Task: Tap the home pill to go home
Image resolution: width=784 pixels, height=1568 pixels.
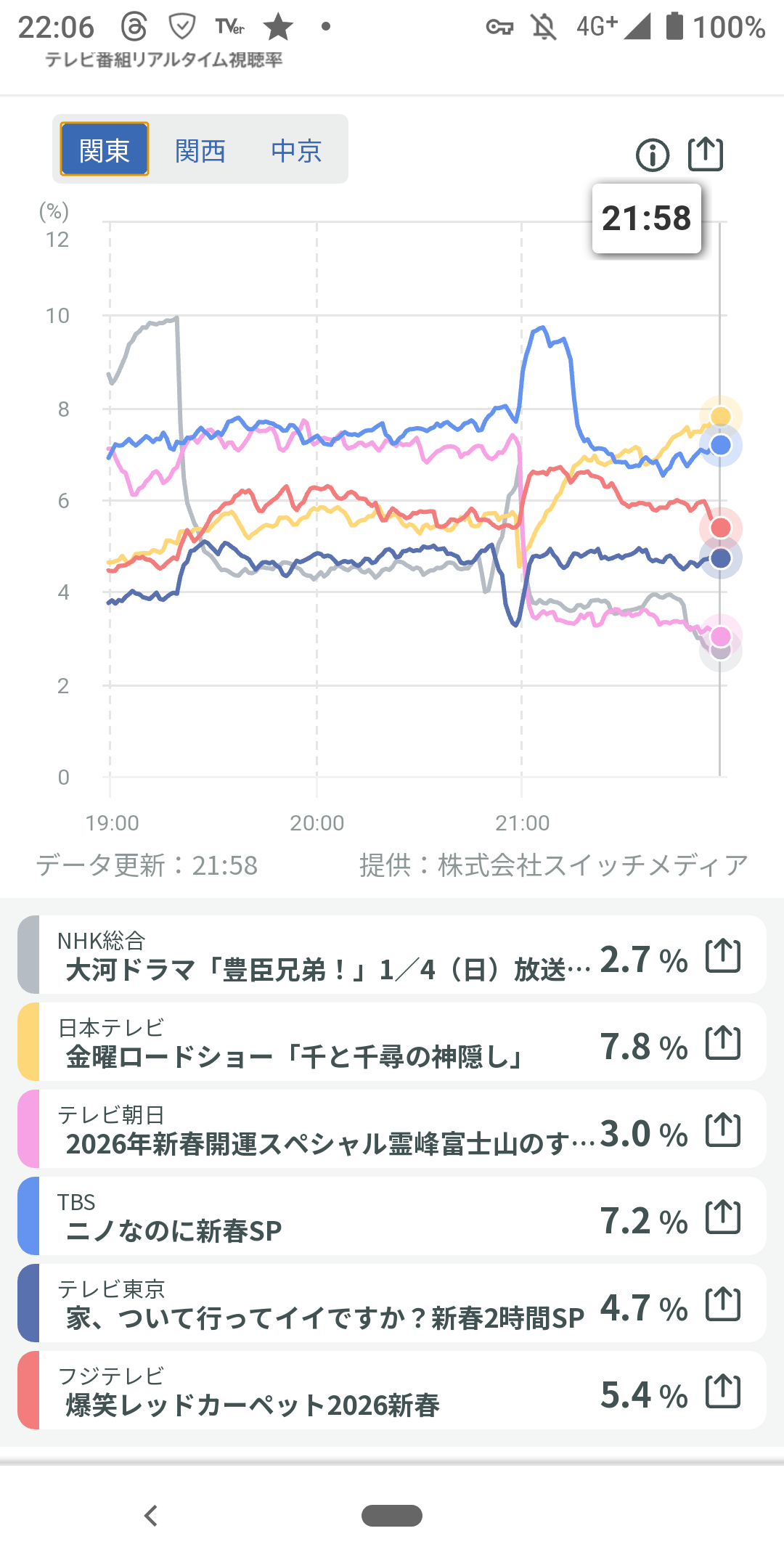Action: (392, 1516)
